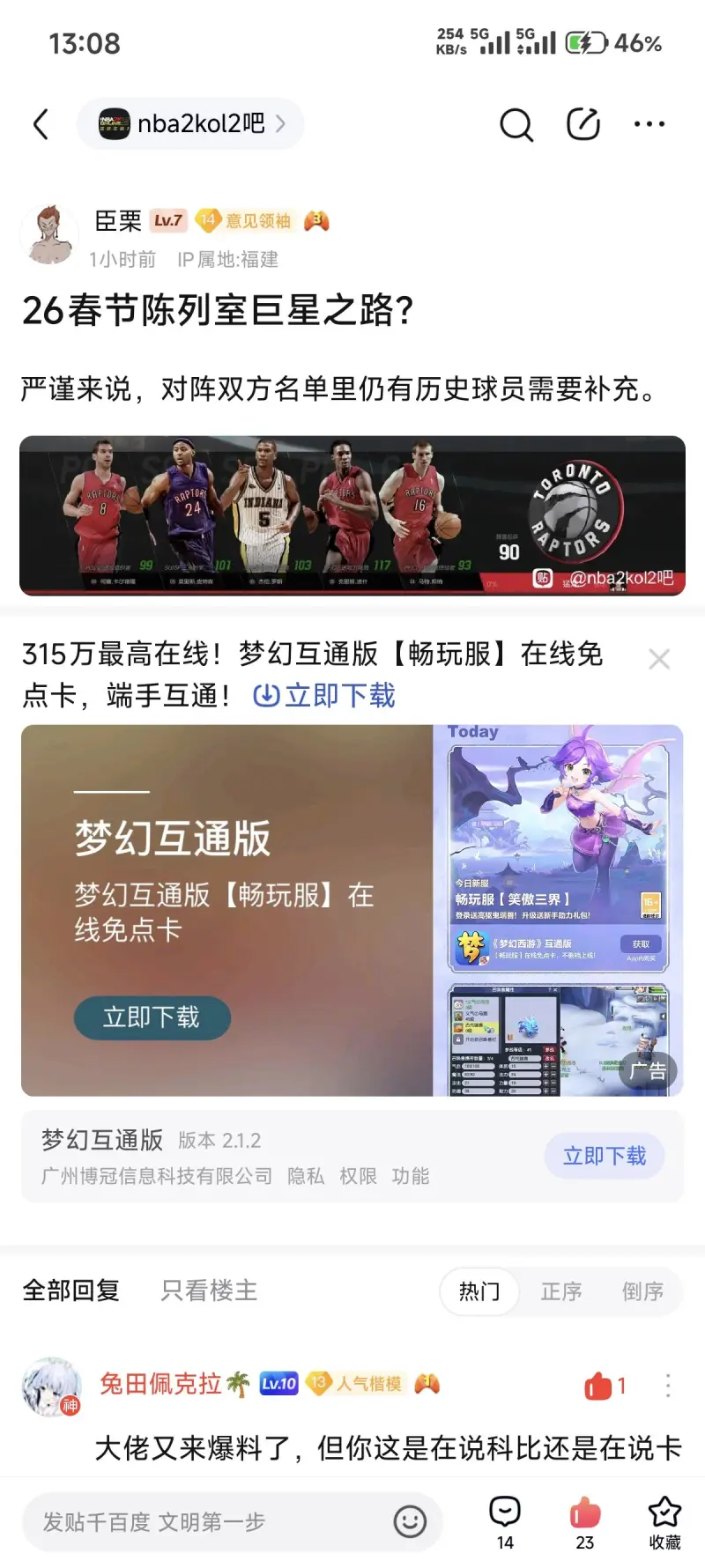Open the emoji picker

point(410,1521)
